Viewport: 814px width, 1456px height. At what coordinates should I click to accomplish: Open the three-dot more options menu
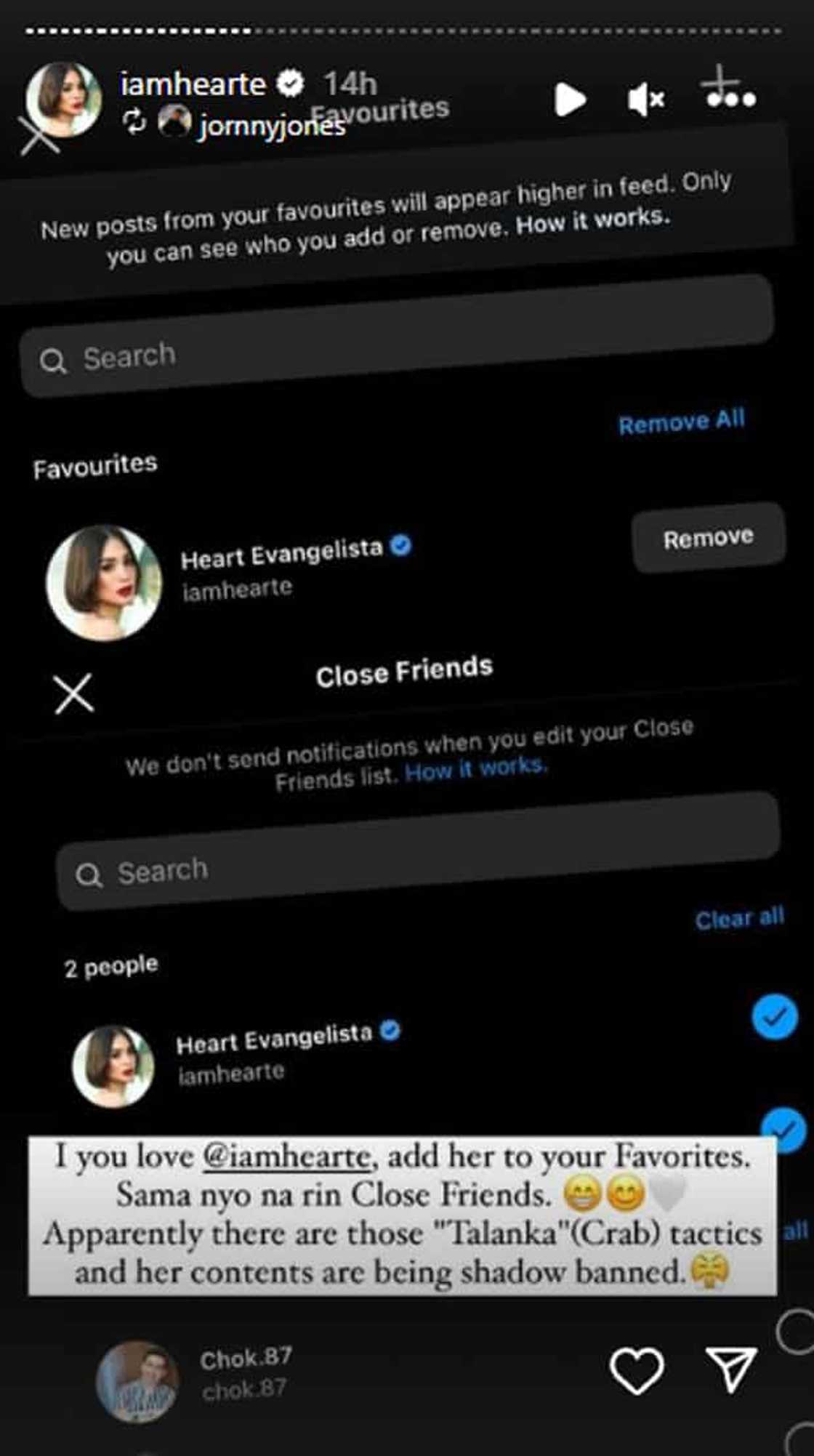(x=730, y=99)
